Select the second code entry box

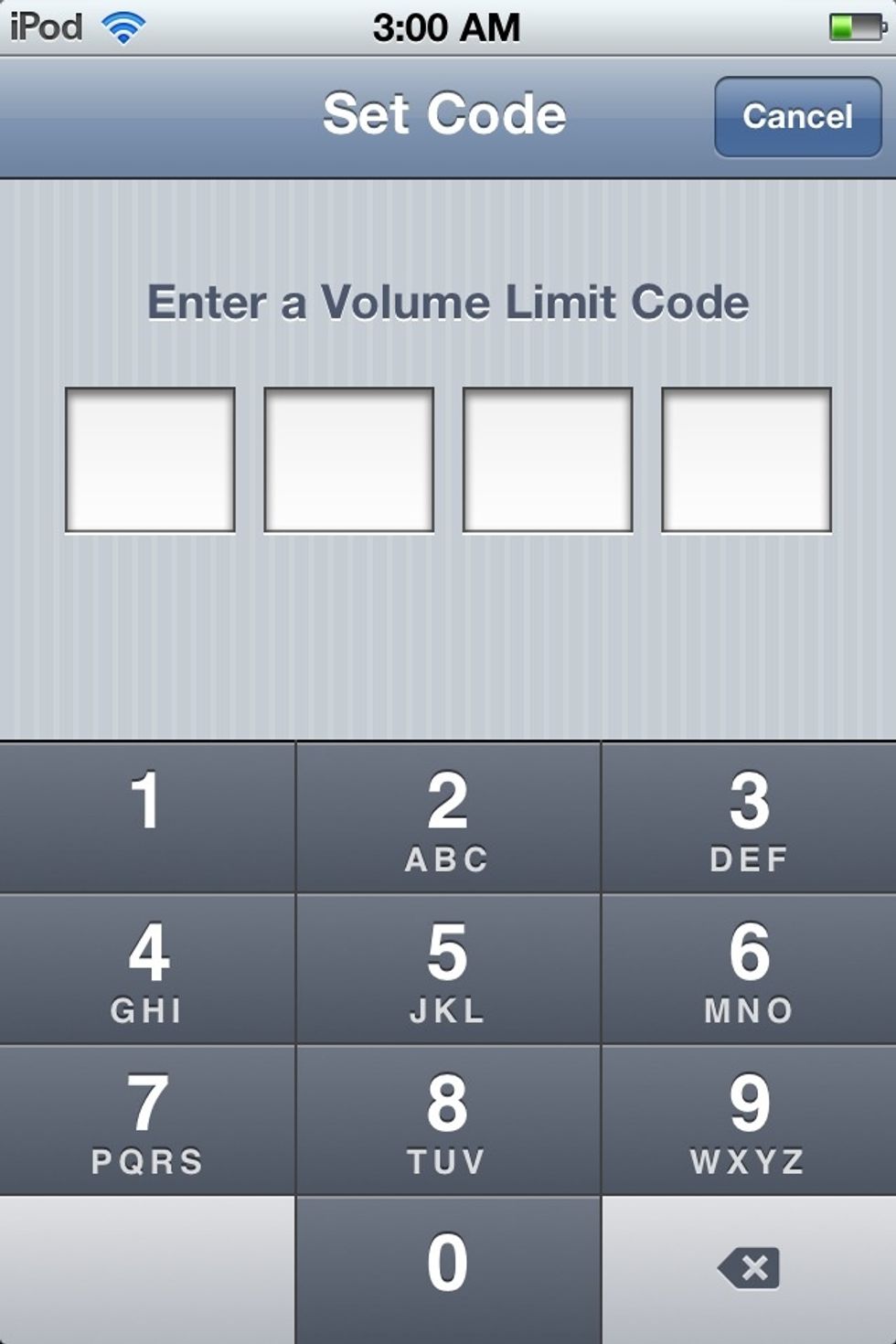point(347,457)
